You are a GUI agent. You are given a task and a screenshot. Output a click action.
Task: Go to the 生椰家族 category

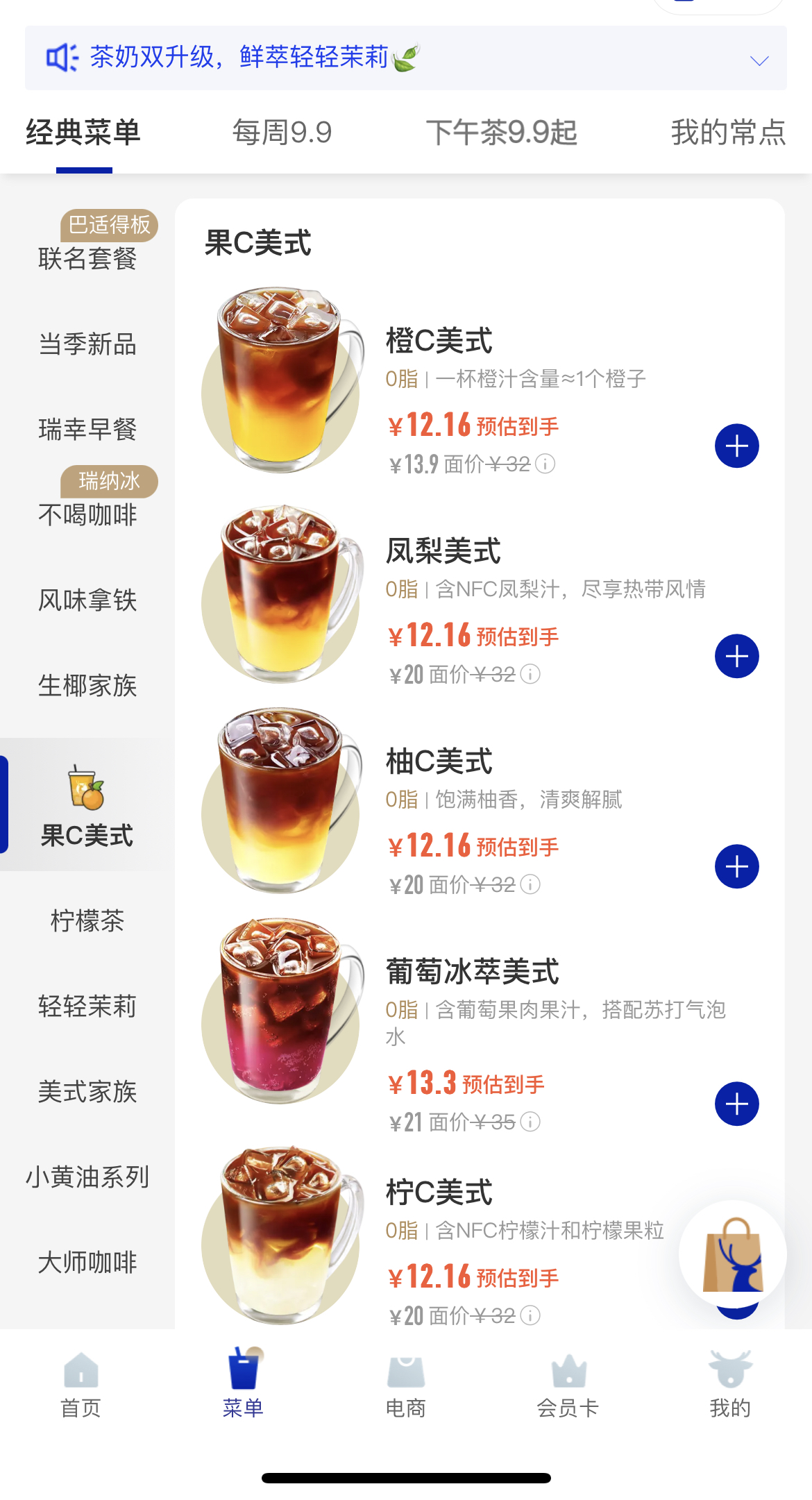(87, 685)
